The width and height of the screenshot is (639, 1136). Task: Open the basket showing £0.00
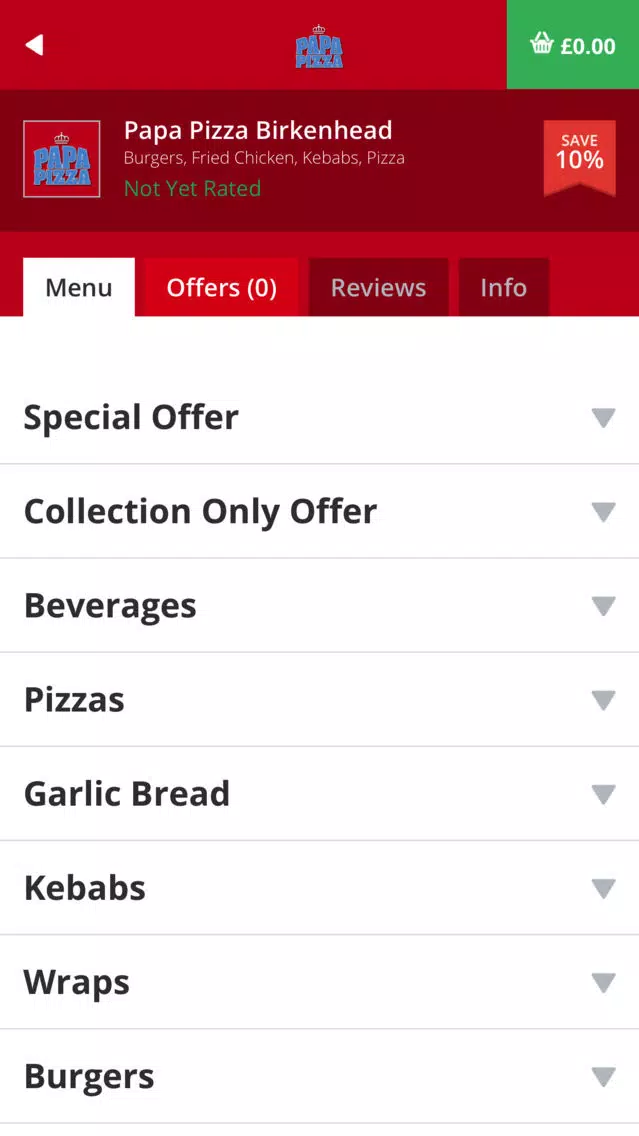(x=572, y=45)
